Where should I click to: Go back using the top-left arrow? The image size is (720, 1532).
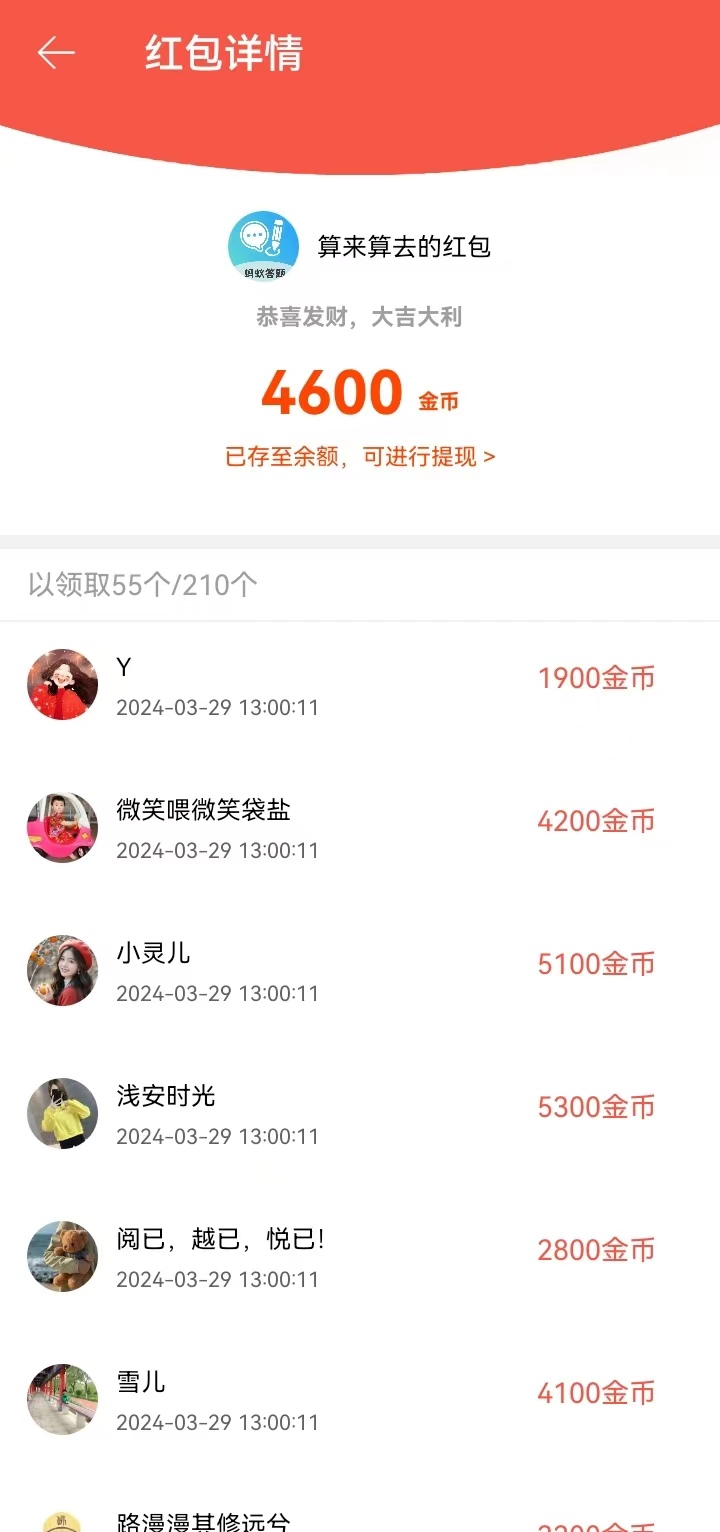[x=56, y=53]
